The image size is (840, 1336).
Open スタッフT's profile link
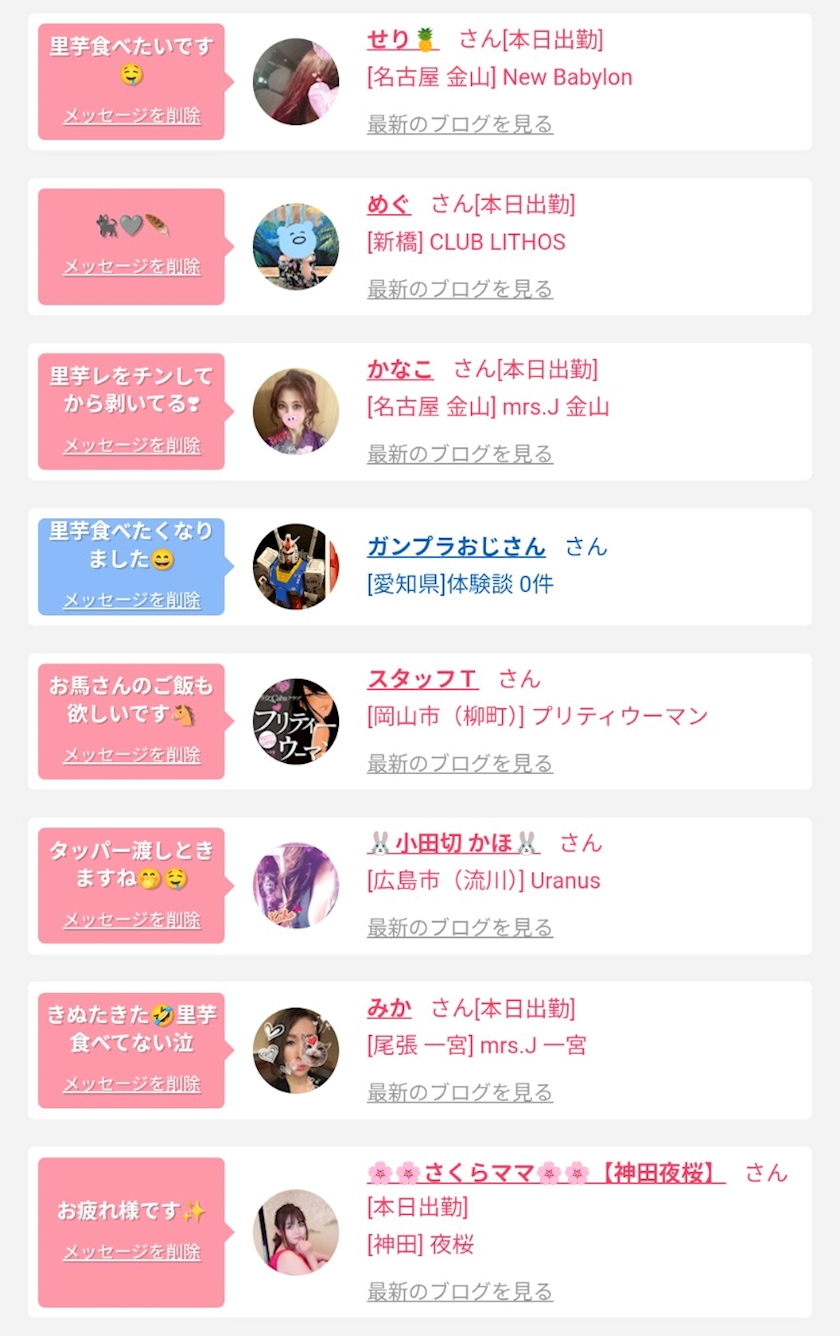pos(422,680)
